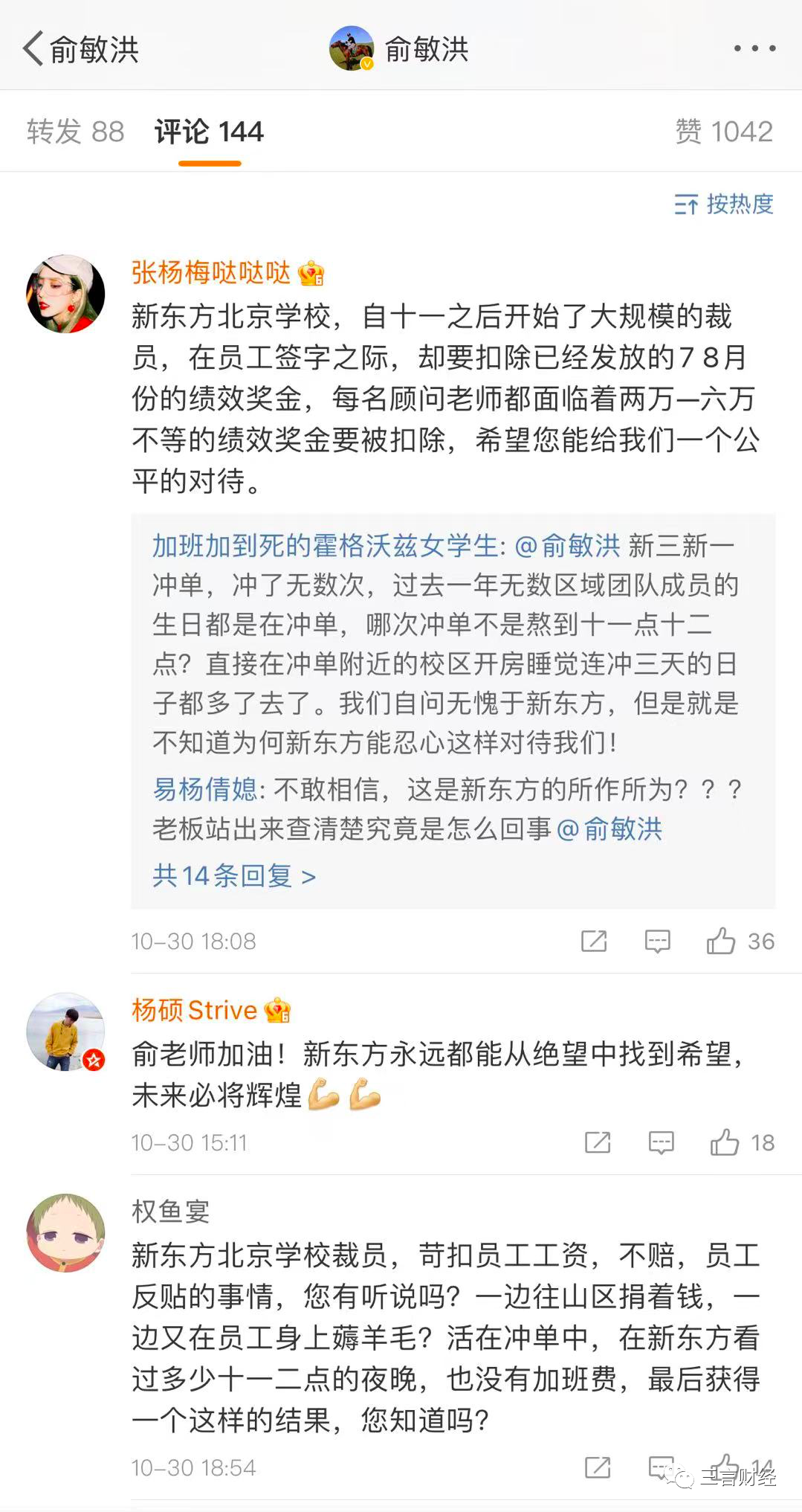This screenshot has width=802, height=1512.
Task: Like 杨硕Strive's comment
Action: [725, 1142]
